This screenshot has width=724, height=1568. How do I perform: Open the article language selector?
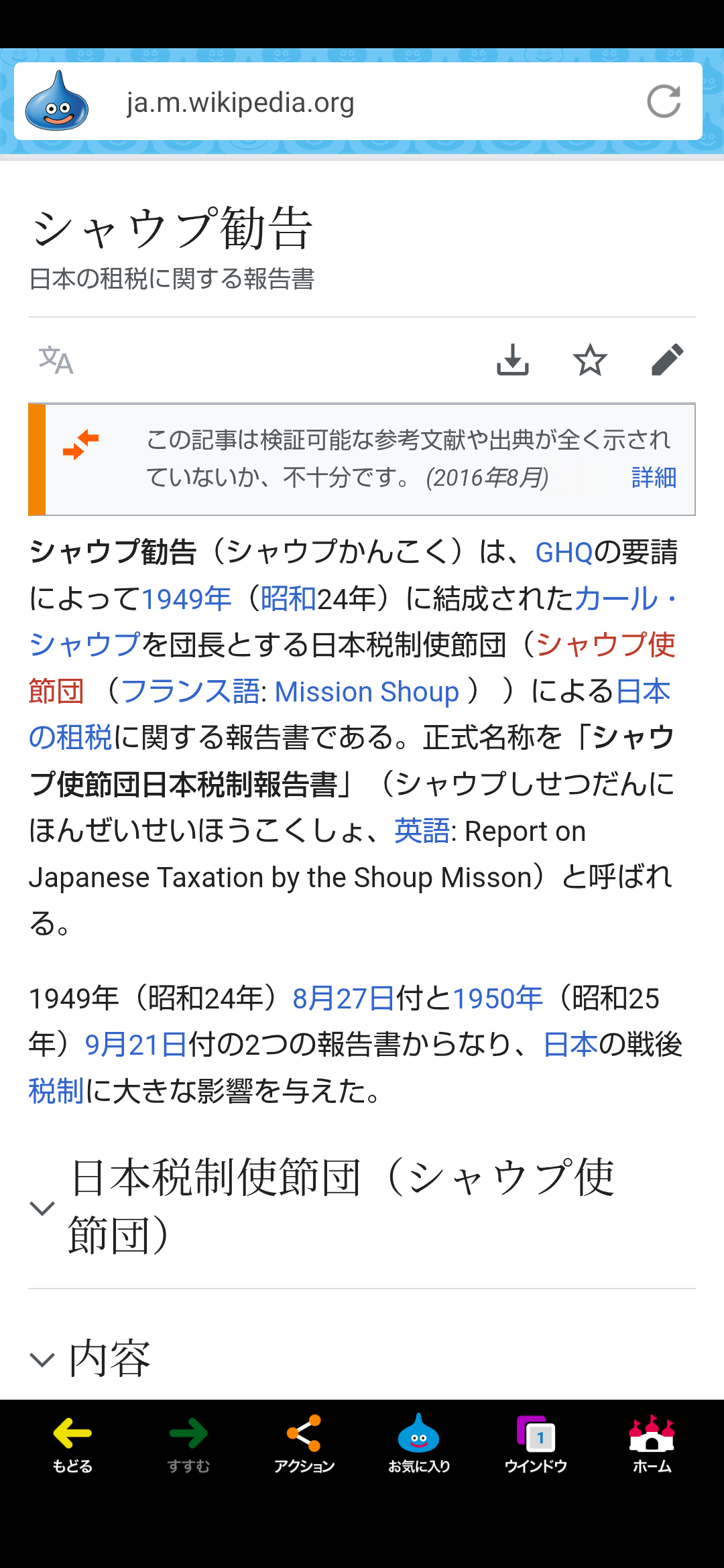click(x=56, y=360)
